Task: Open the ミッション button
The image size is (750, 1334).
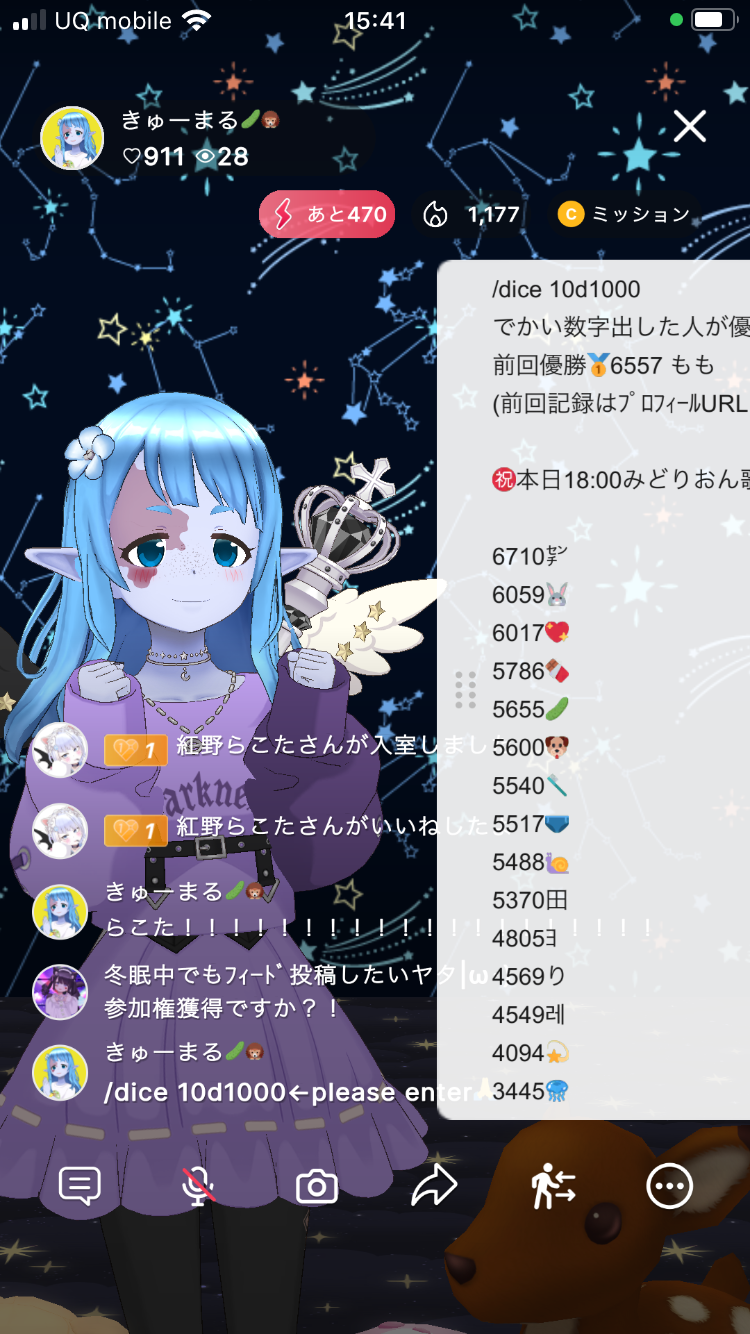Action: 624,214
